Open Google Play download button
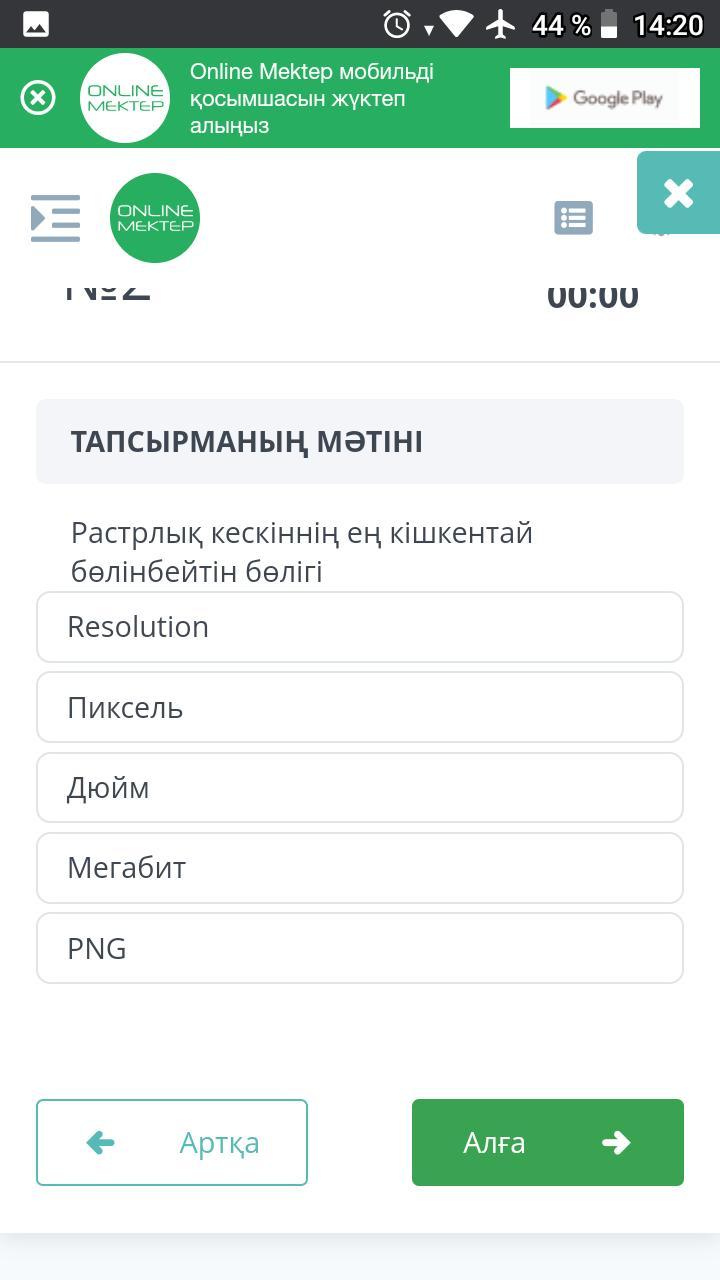 [x=604, y=98]
